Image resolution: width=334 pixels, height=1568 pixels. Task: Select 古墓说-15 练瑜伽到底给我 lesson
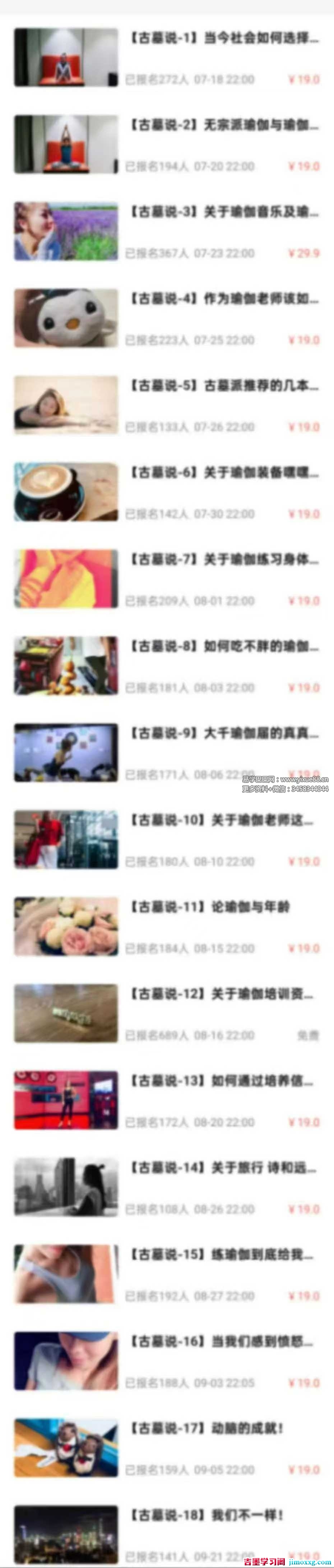point(223,1255)
